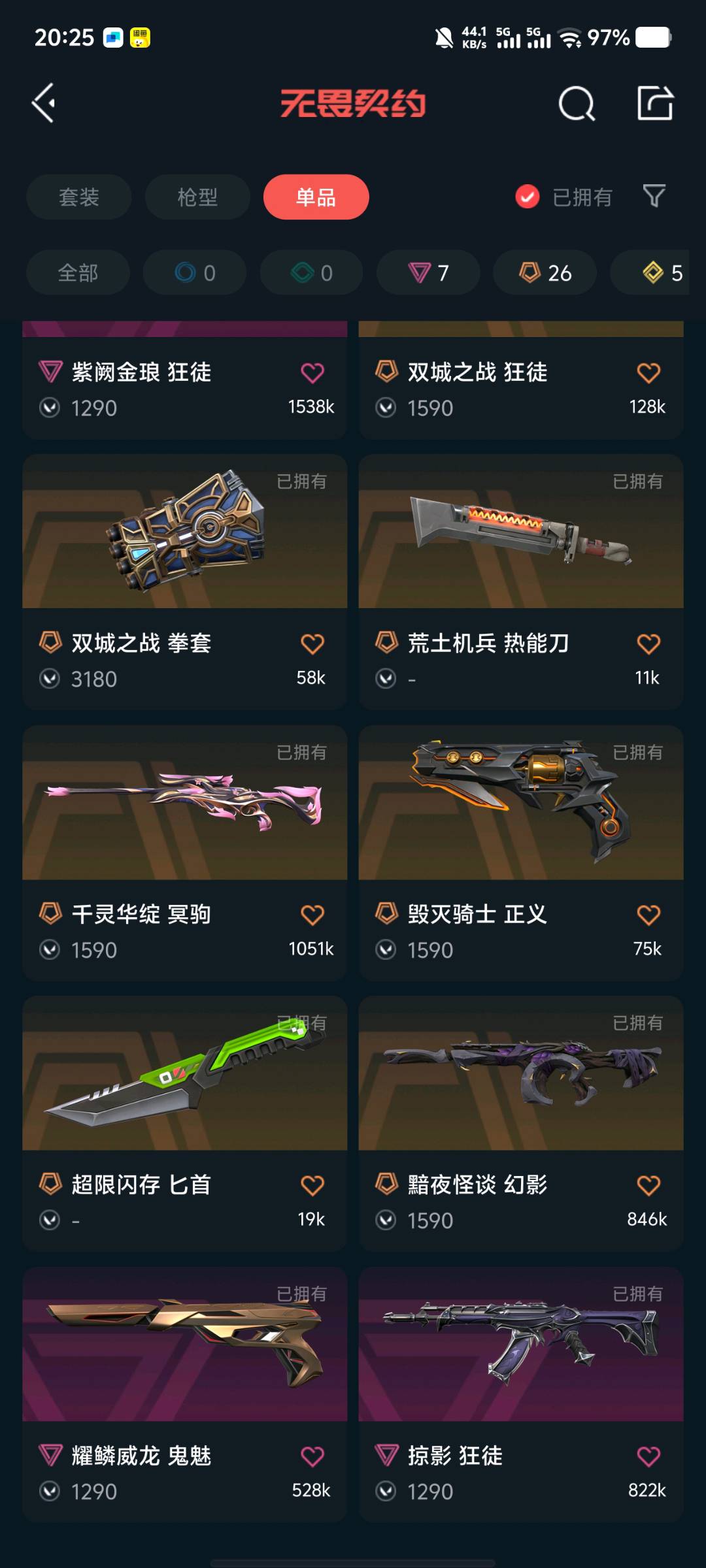
Task: Select the 全部 rarity chip
Action: [x=78, y=272]
